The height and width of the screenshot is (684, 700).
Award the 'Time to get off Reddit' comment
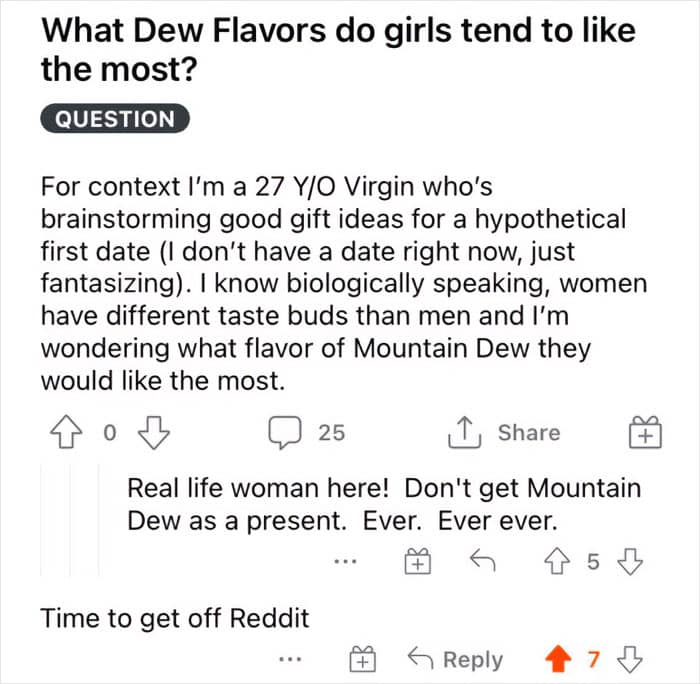pyautogui.click(x=362, y=659)
